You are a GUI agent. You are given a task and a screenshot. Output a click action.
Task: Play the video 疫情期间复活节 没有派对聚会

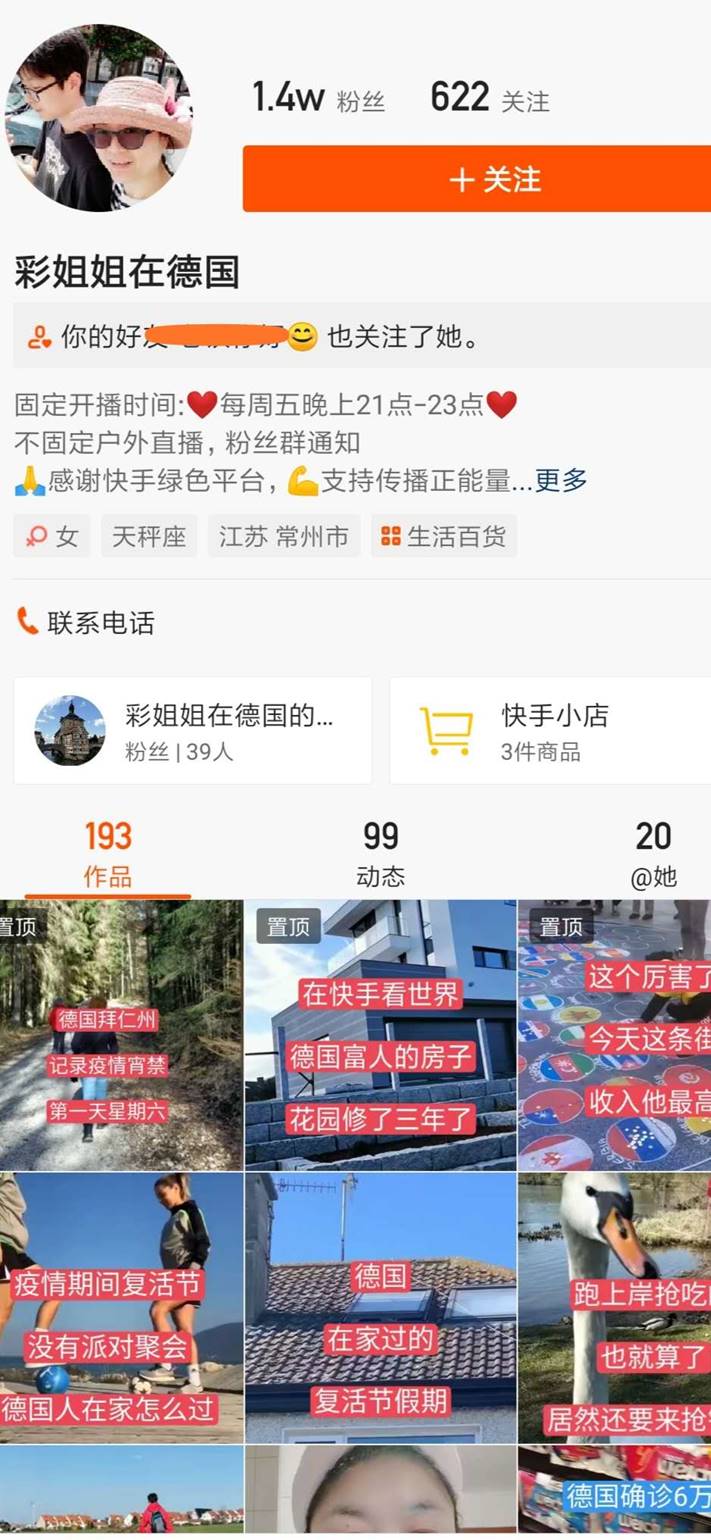pos(121,1308)
